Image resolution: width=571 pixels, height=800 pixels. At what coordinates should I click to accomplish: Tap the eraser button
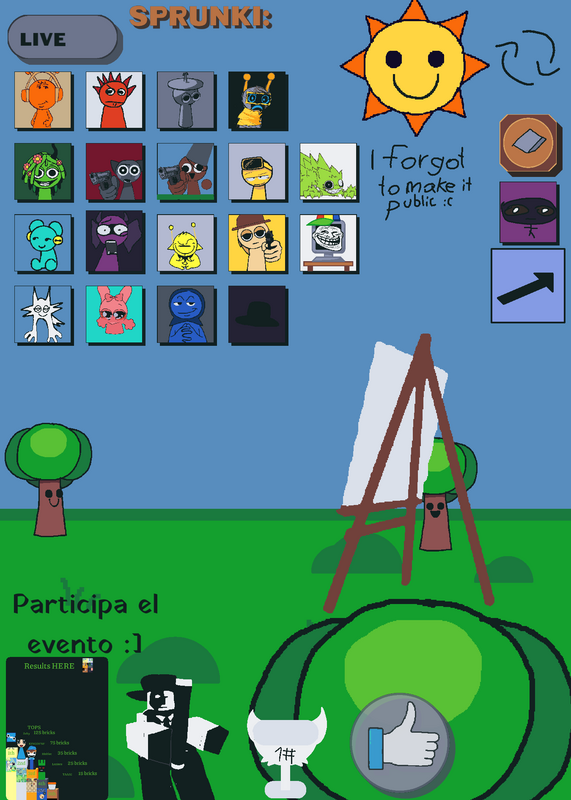click(x=528, y=143)
